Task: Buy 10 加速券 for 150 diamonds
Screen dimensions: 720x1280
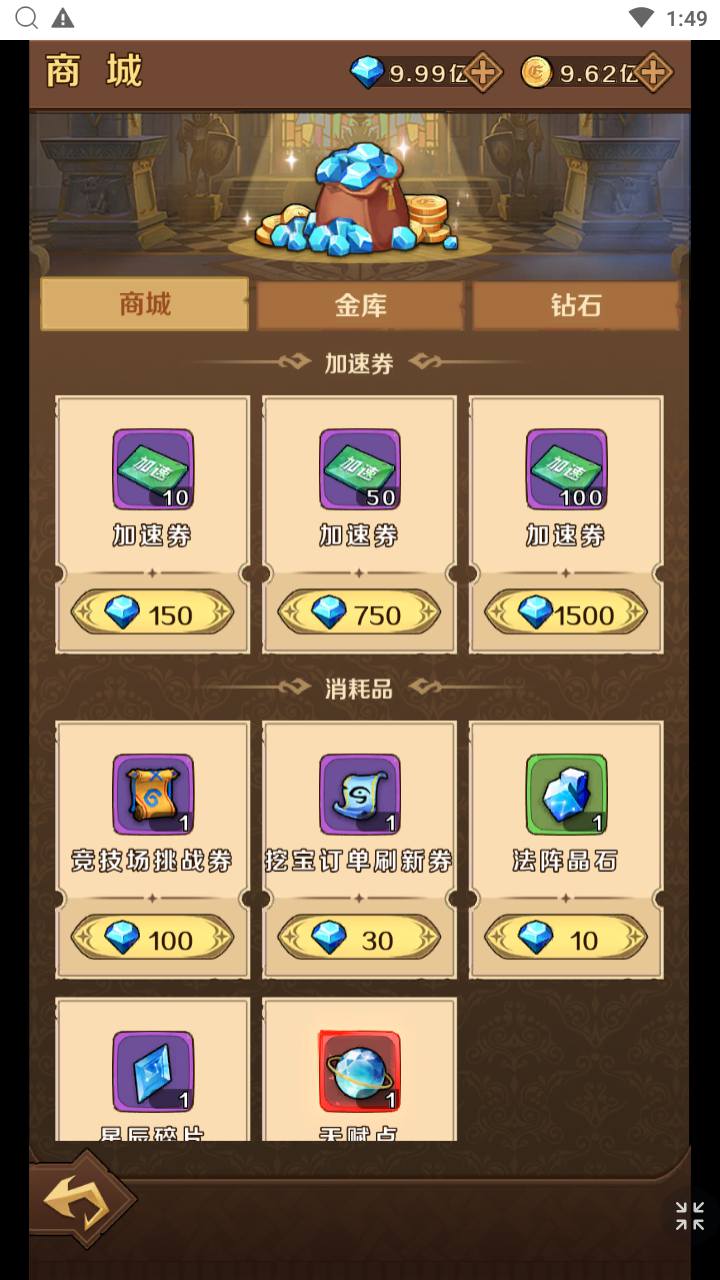Action: [x=152, y=613]
